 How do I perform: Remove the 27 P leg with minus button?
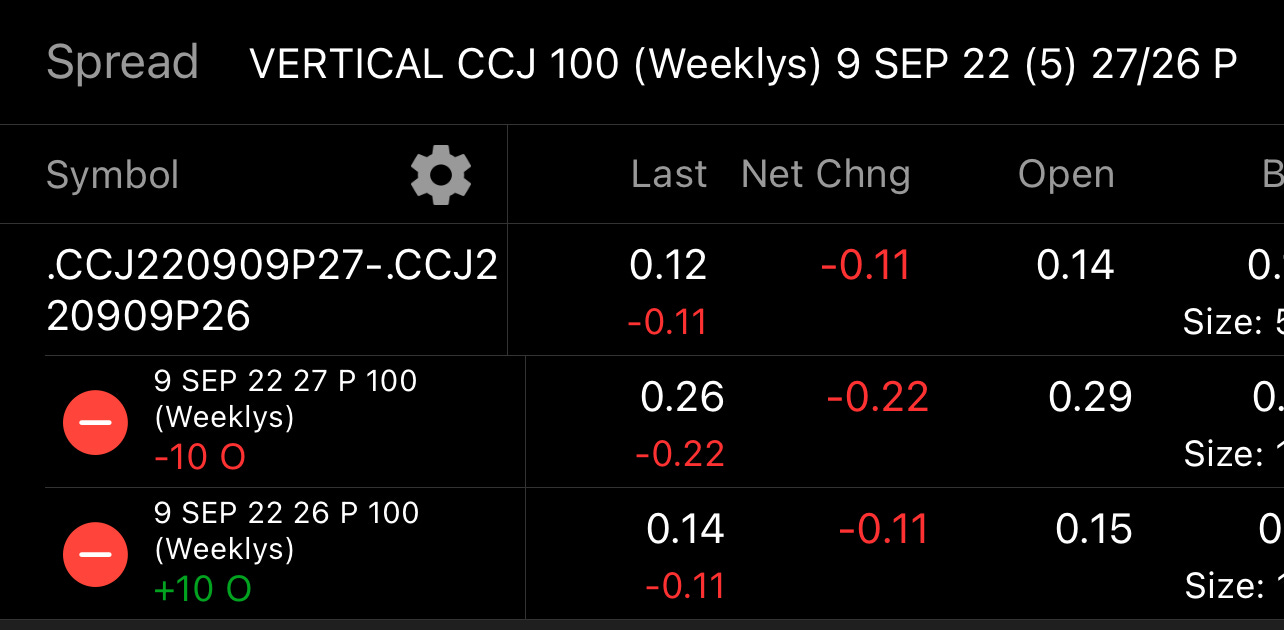(95, 422)
